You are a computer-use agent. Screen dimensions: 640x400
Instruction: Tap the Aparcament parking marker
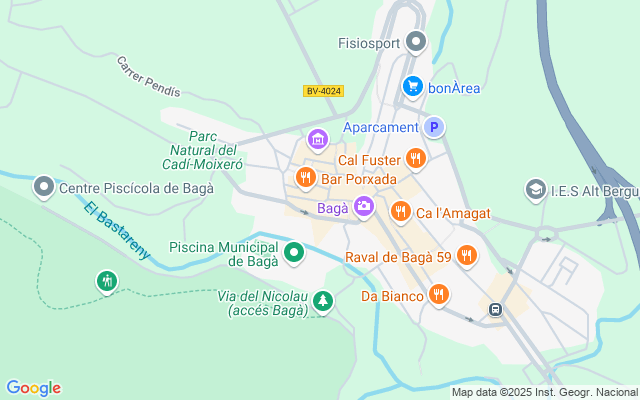pyautogui.click(x=434, y=127)
